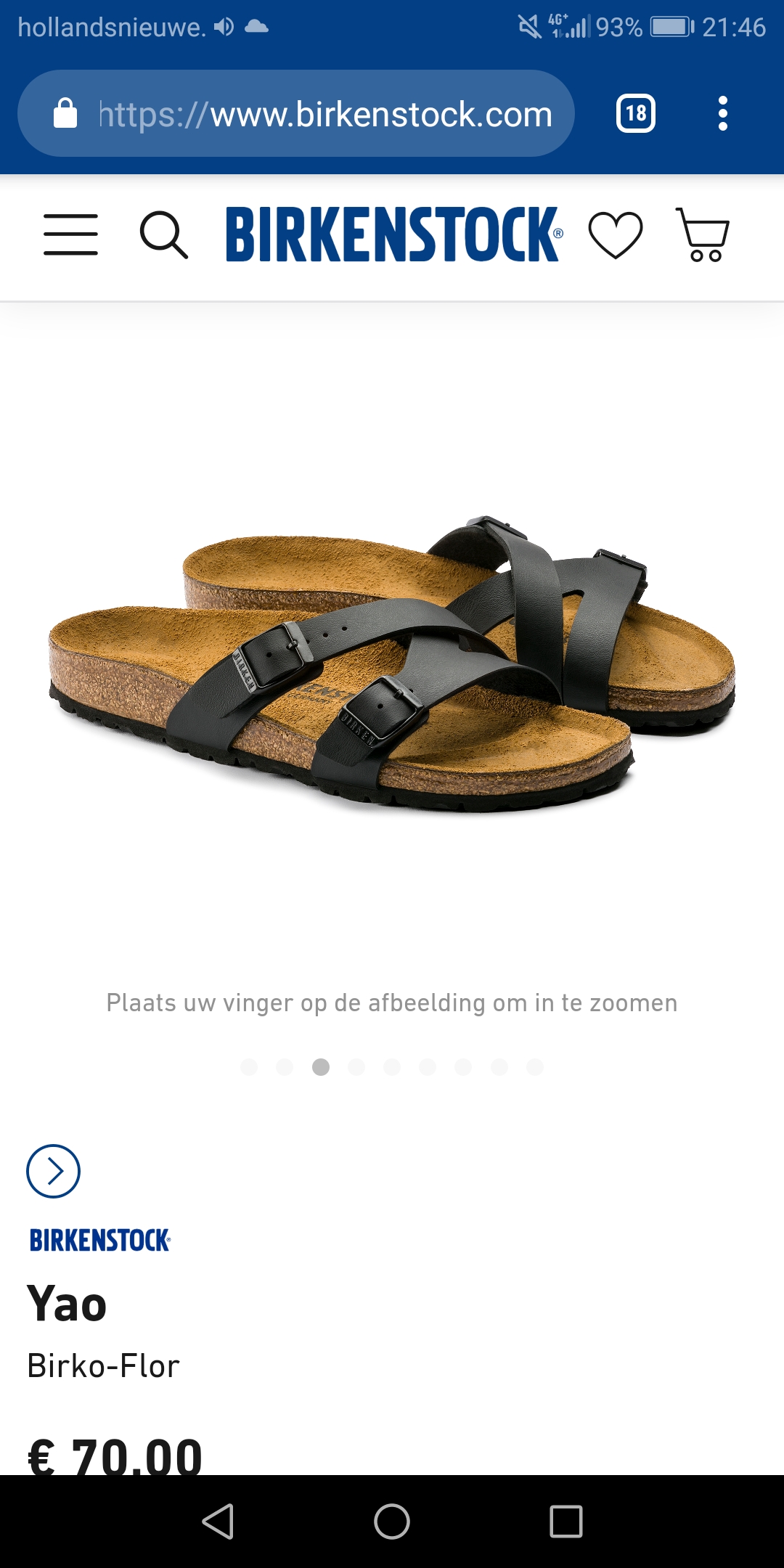Open the shopping cart
The width and height of the screenshot is (784, 1568).
tap(703, 234)
